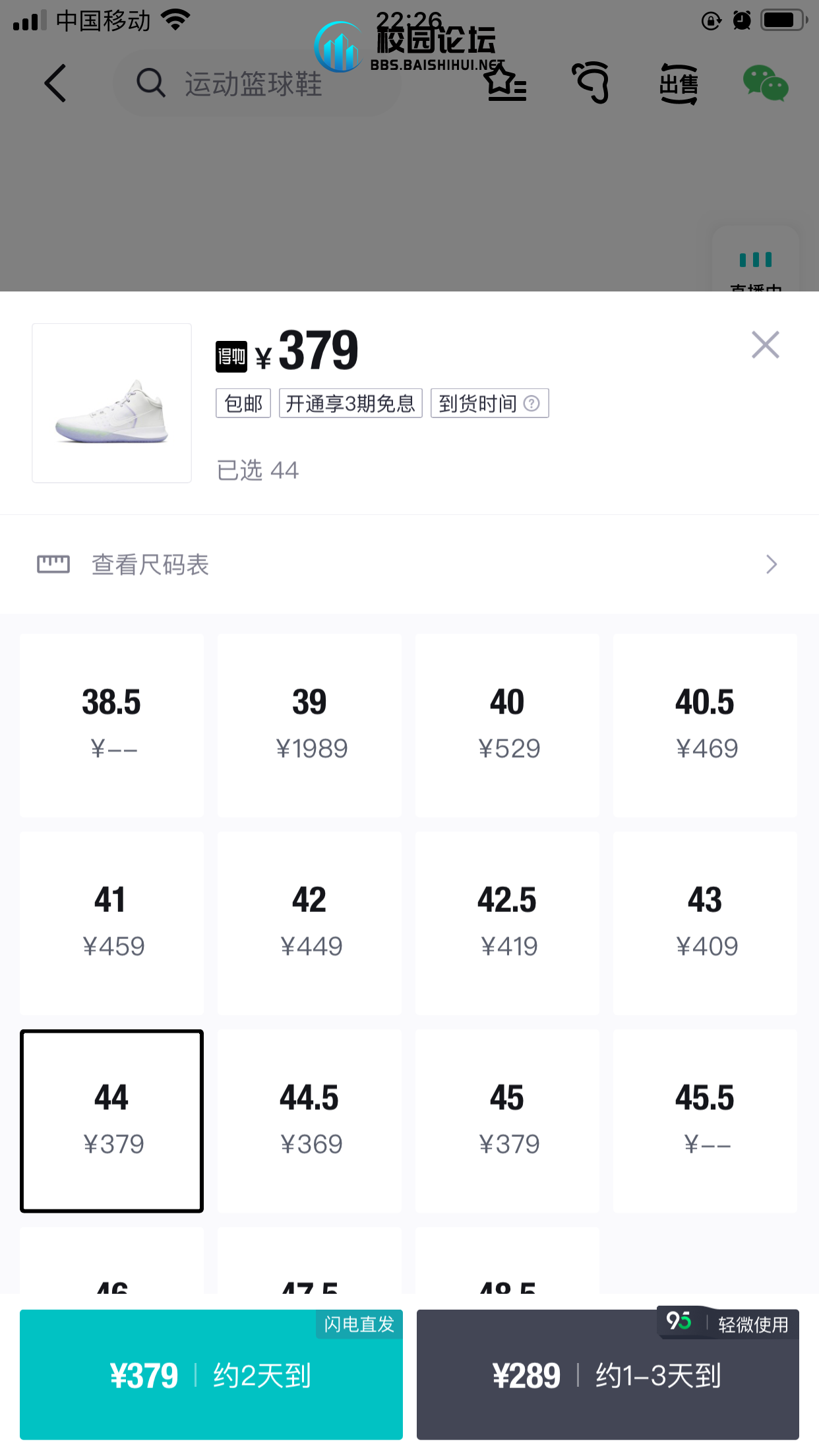Tap the 包邮 free shipping label
Image resolution: width=819 pixels, height=1456 pixels.
(243, 403)
